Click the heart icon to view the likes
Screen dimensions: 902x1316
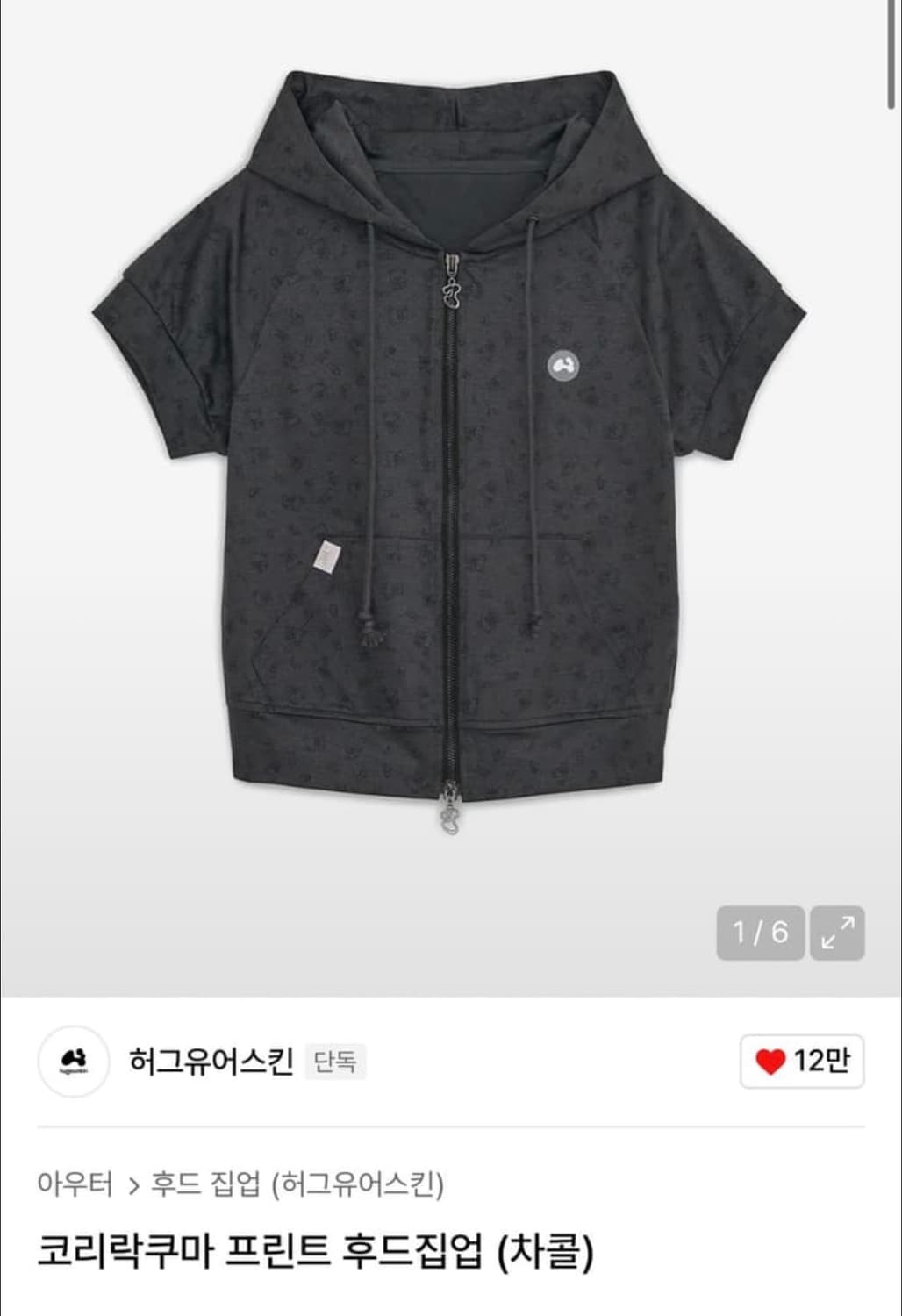pos(770,1062)
